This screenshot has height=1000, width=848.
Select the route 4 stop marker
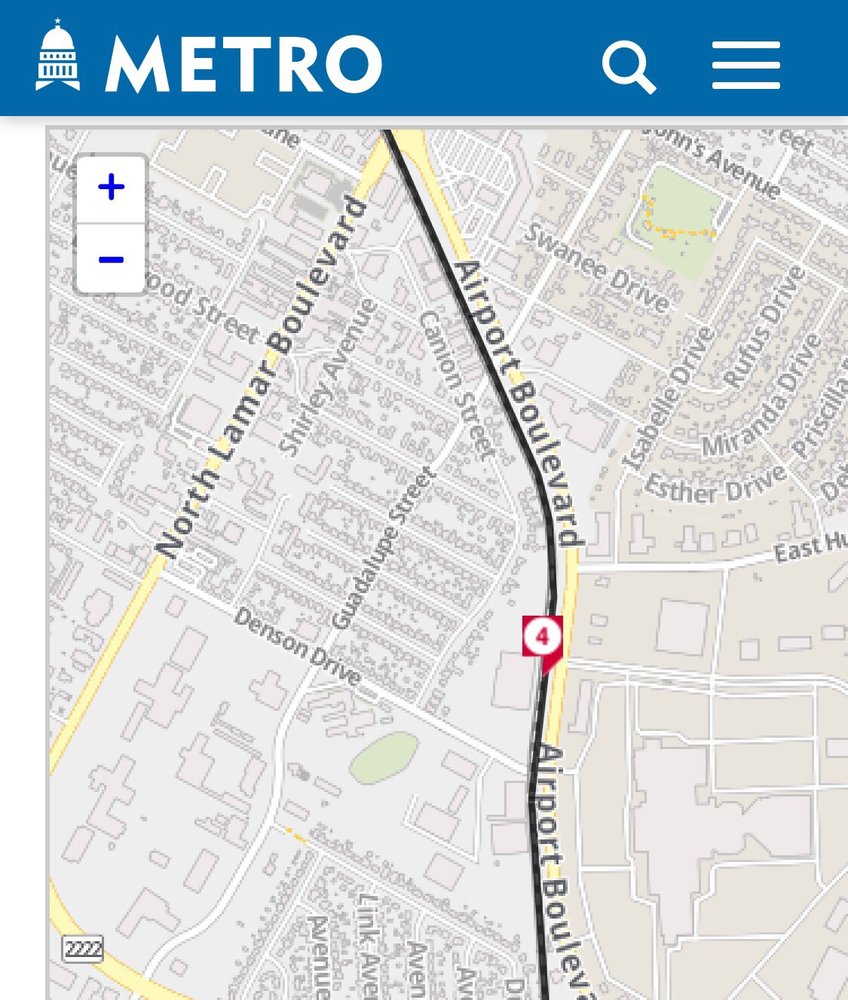point(542,637)
